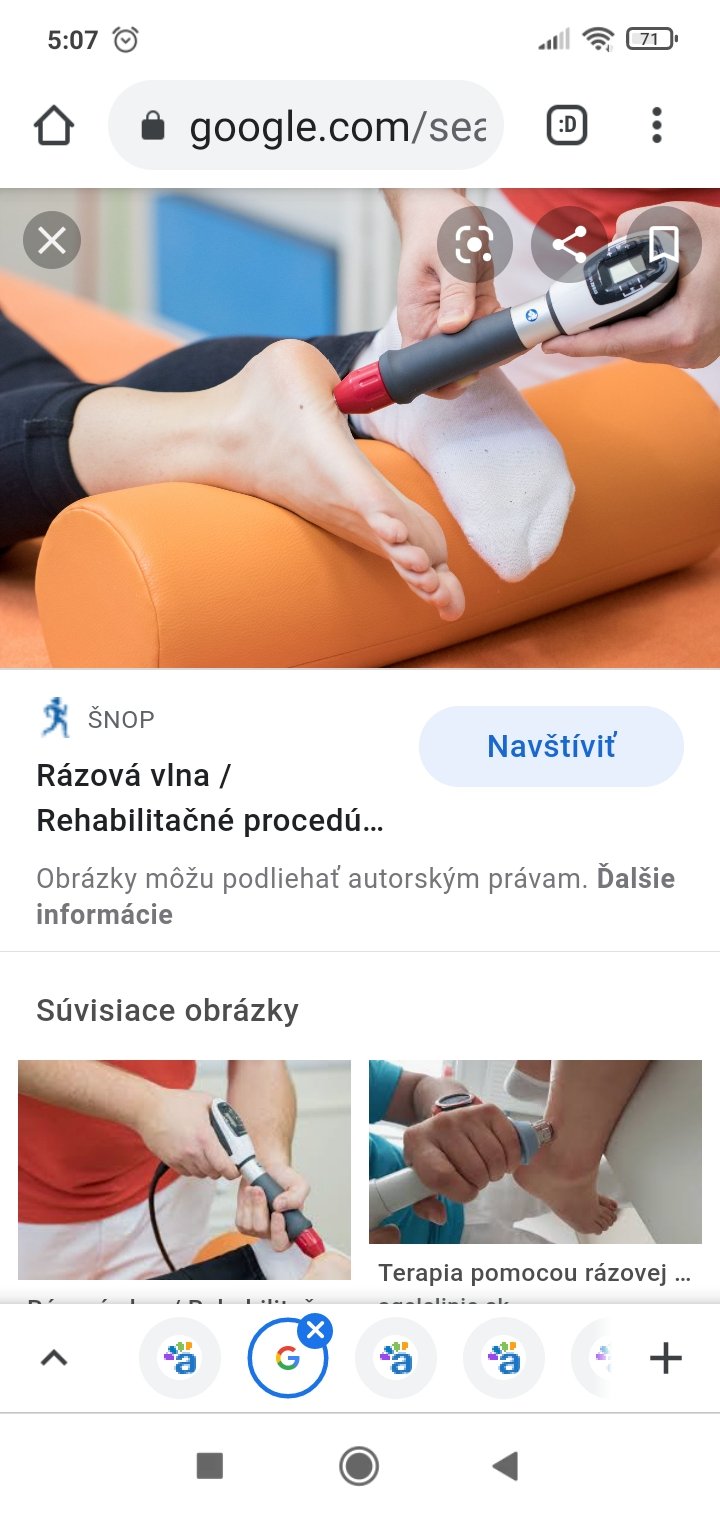Go back with system back button
This screenshot has height=1520, width=720.
[506, 1466]
